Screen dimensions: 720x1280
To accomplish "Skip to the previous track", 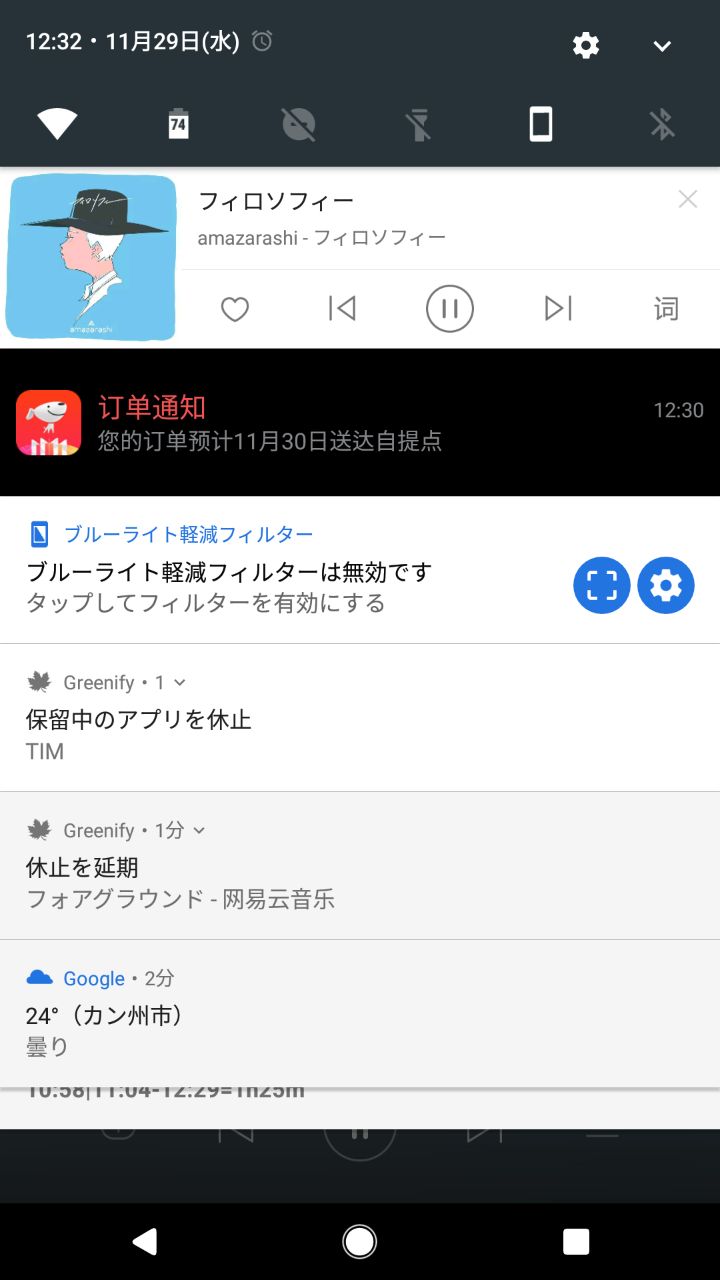I will tap(342, 309).
